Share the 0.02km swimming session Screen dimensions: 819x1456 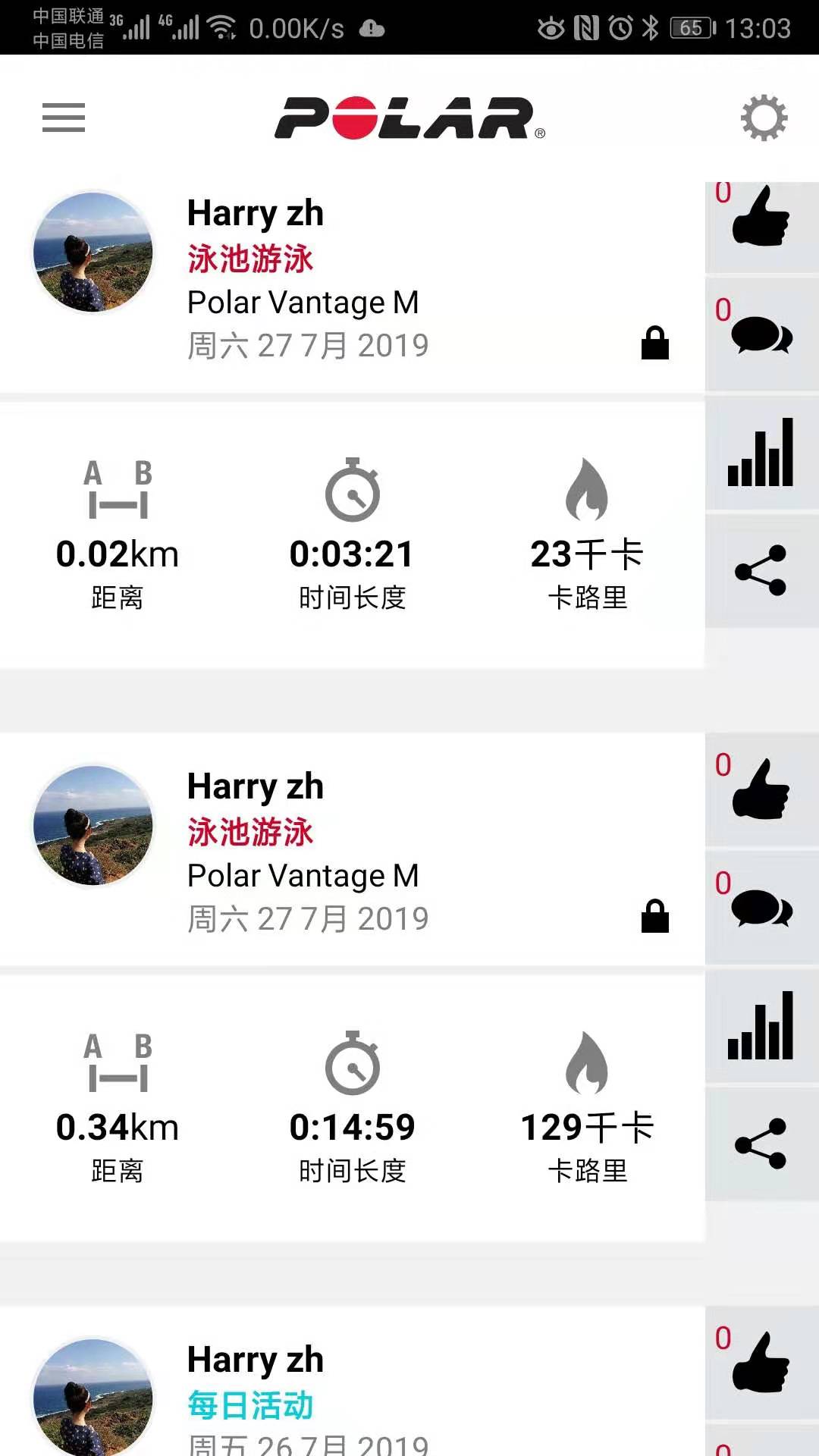[x=761, y=570]
